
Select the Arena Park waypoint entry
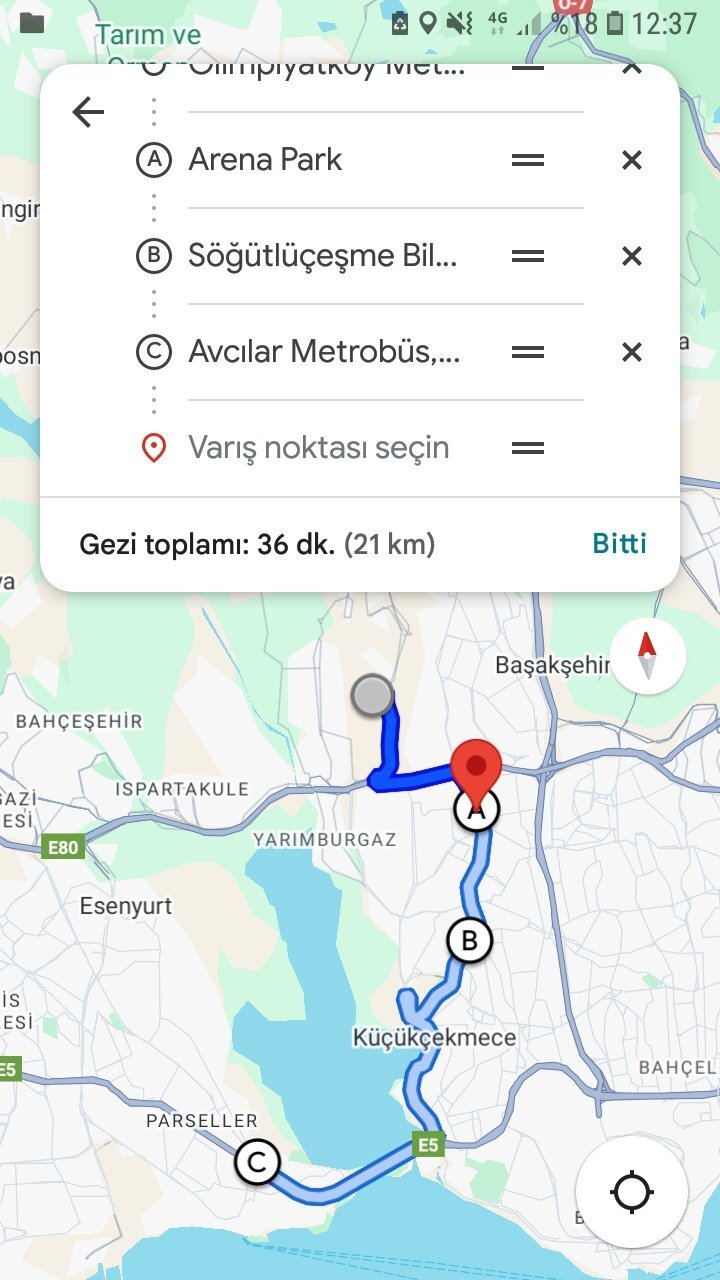(264, 160)
